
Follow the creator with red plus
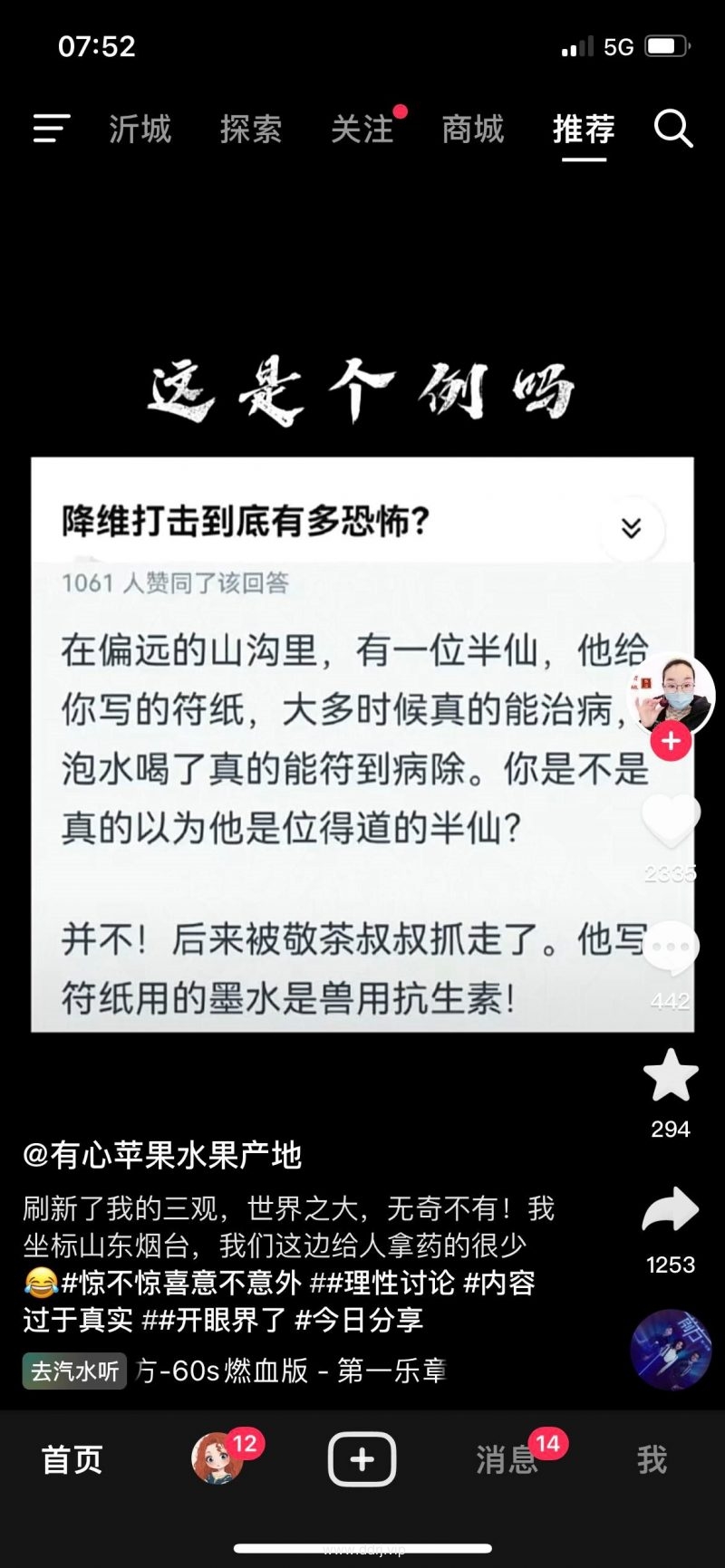[671, 741]
